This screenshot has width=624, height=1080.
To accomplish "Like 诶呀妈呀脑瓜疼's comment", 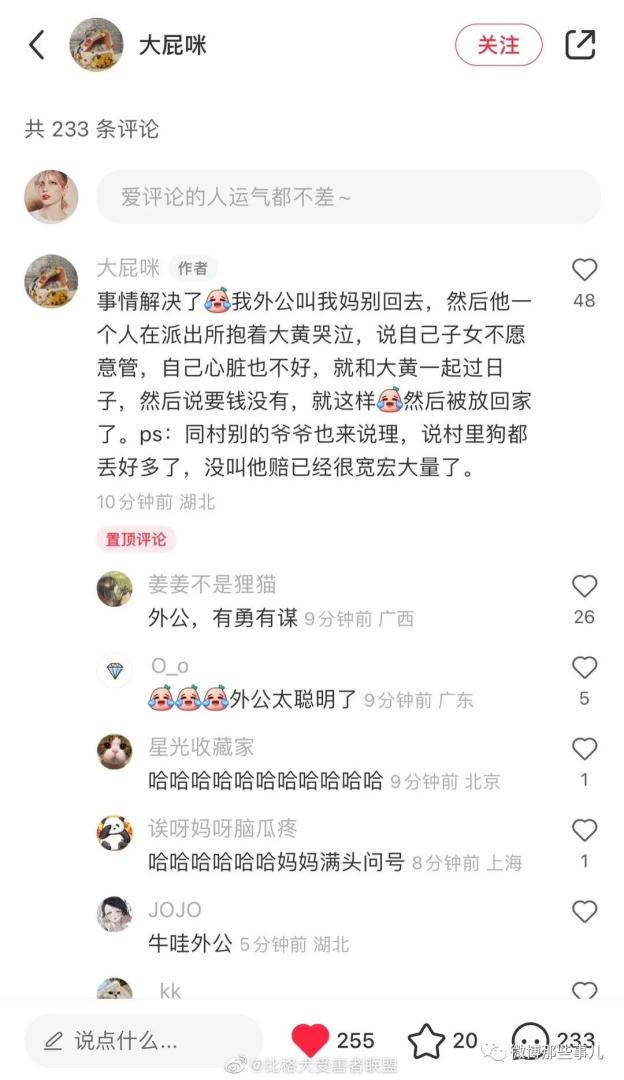I will point(584,830).
